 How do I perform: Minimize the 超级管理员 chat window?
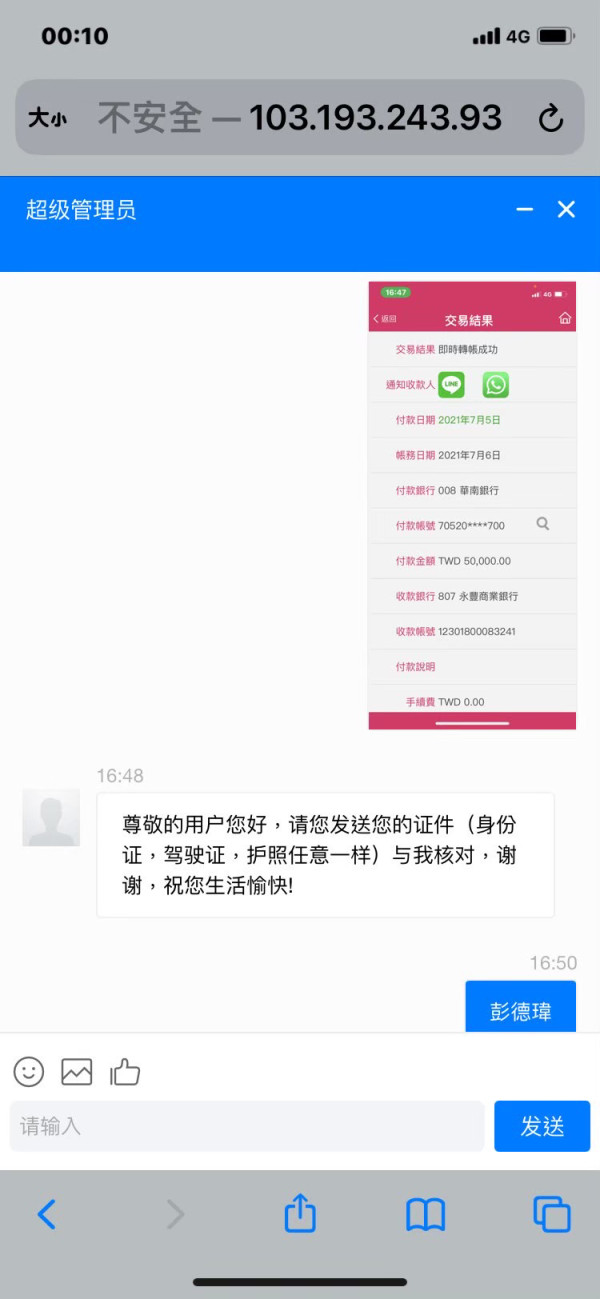[x=524, y=209]
